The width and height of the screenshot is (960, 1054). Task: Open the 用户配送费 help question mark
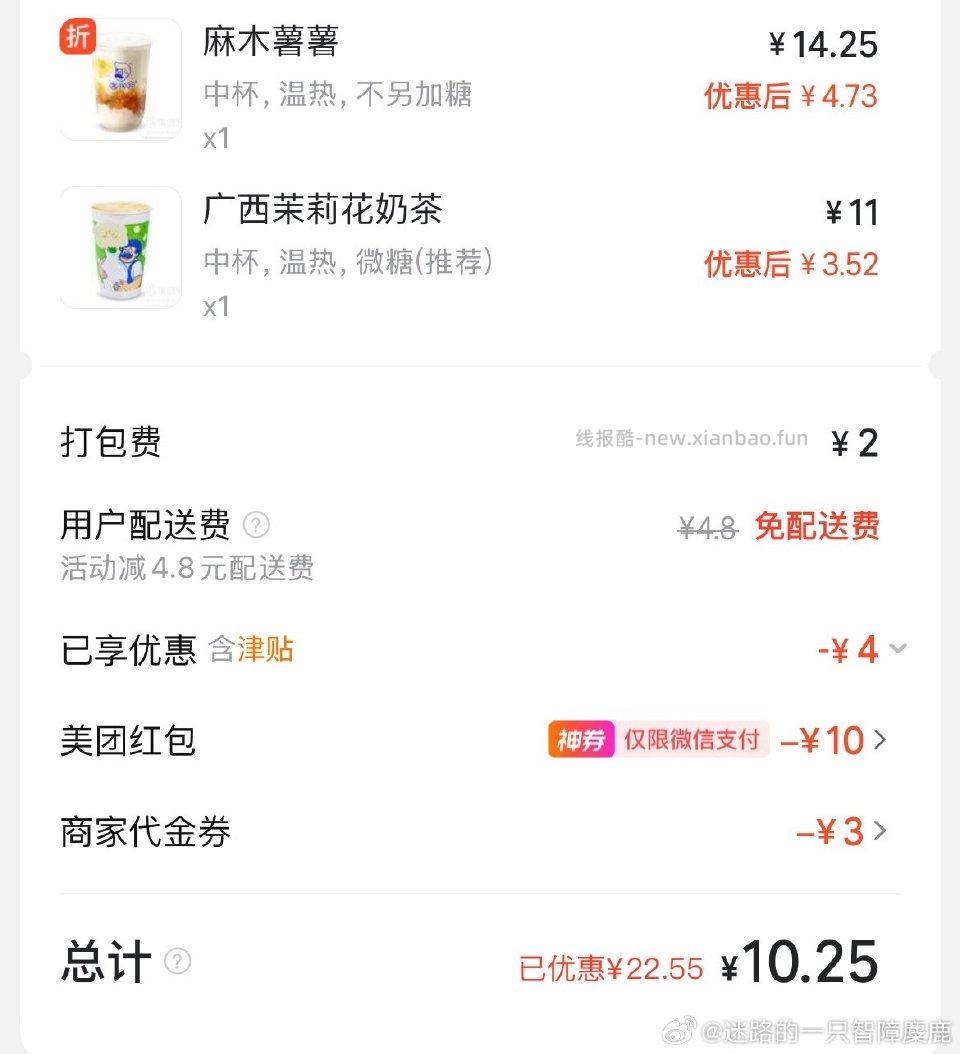(x=258, y=523)
